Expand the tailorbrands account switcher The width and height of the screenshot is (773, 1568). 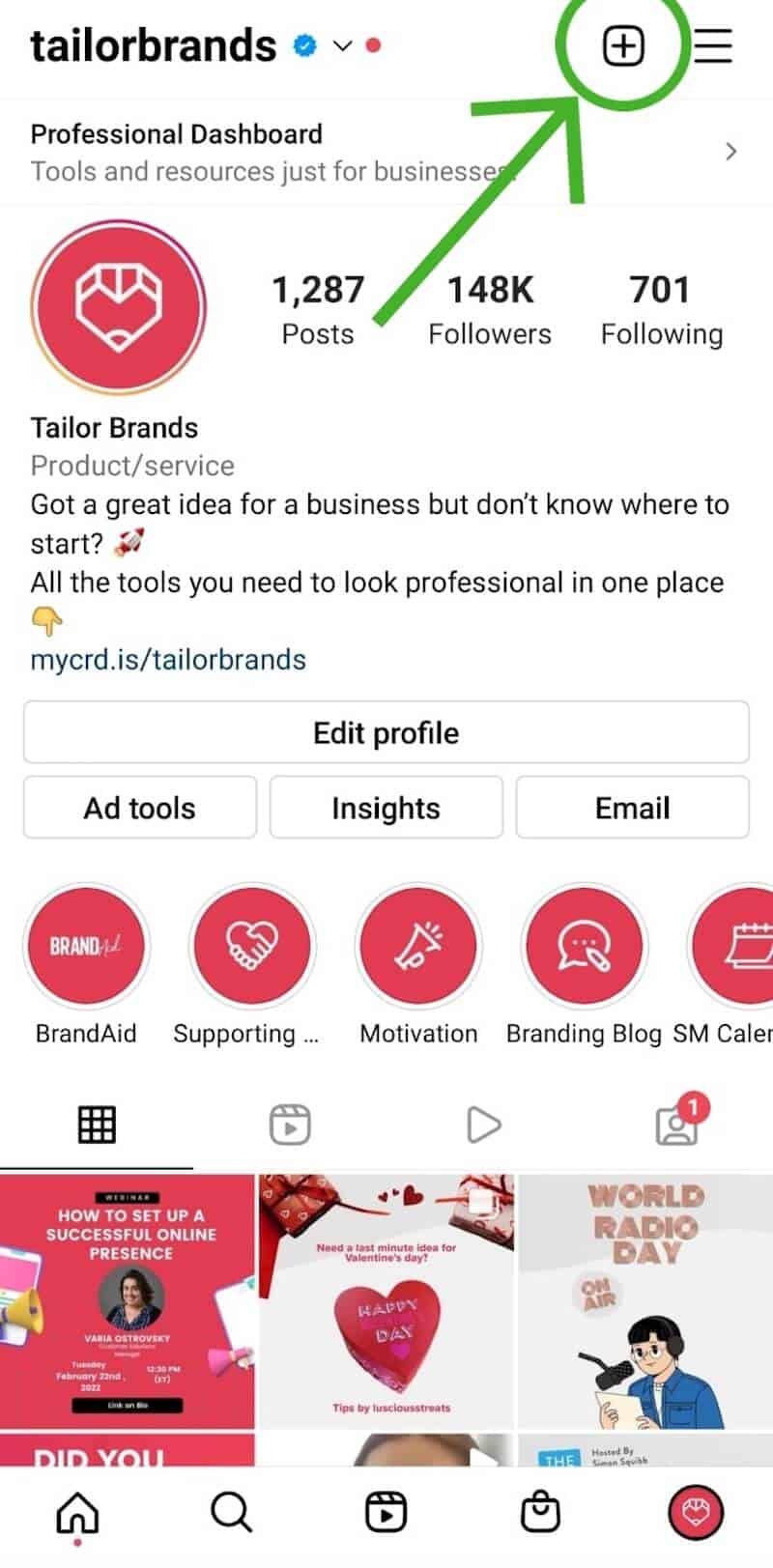[x=342, y=45]
